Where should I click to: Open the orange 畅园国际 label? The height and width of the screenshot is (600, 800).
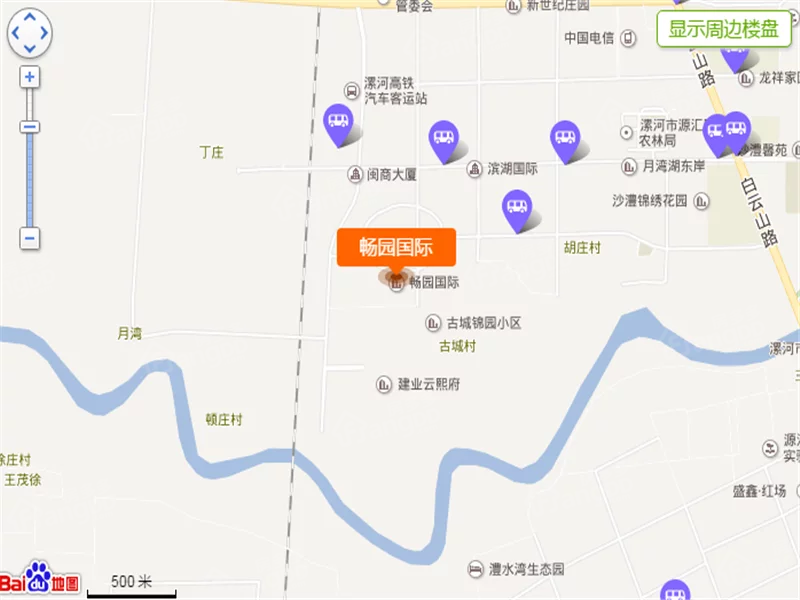click(x=396, y=247)
